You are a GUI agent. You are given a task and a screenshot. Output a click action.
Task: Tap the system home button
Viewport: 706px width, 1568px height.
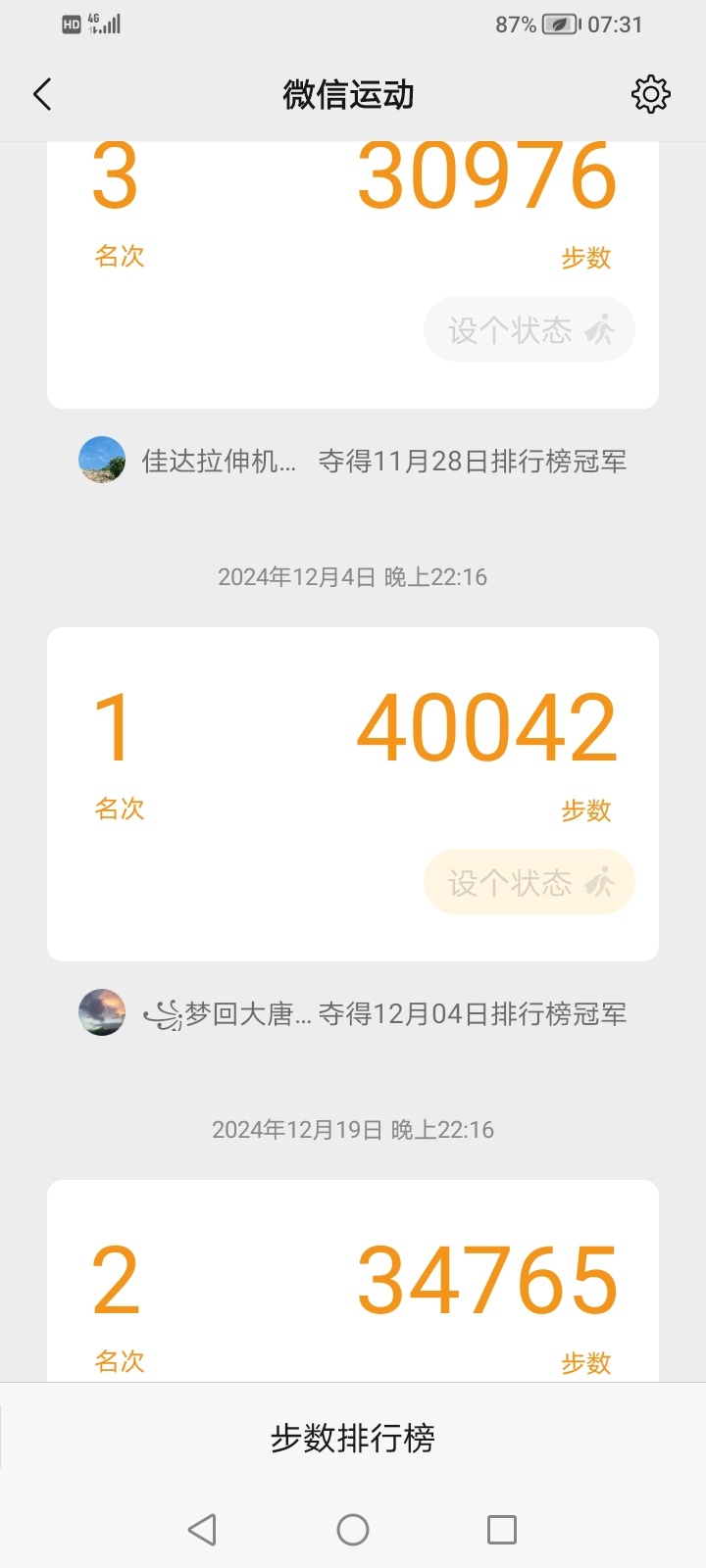pos(353,1530)
